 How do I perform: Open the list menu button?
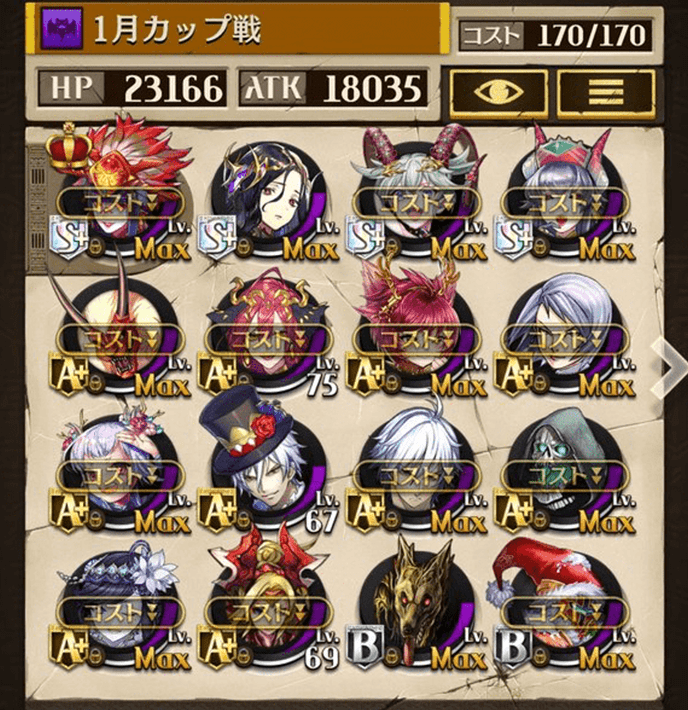606,92
